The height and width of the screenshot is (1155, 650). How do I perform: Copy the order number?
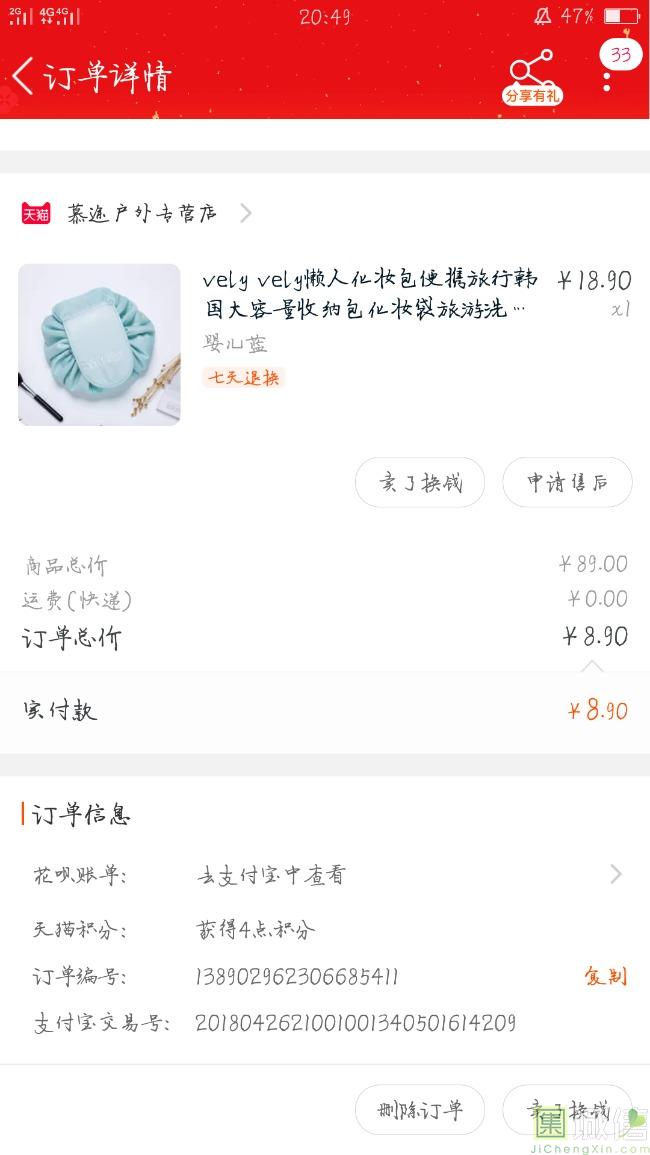coord(605,976)
